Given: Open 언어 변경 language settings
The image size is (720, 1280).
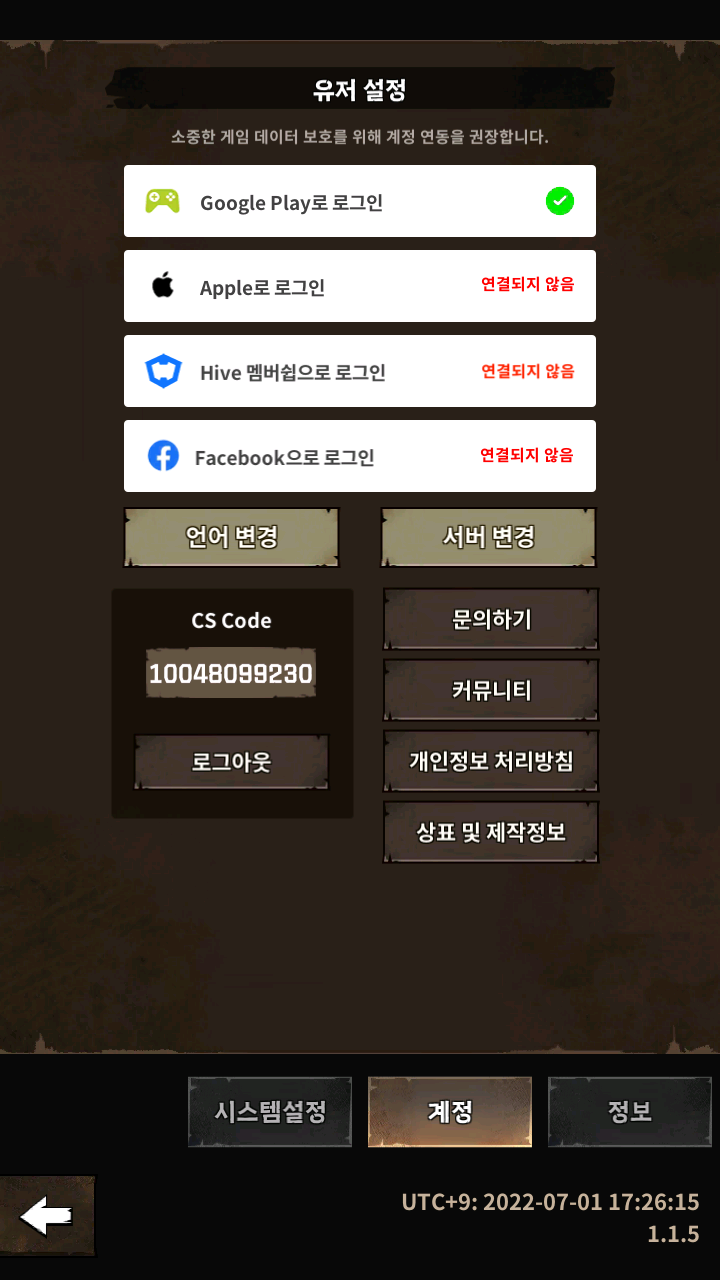Looking at the screenshot, I should (x=231, y=537).
